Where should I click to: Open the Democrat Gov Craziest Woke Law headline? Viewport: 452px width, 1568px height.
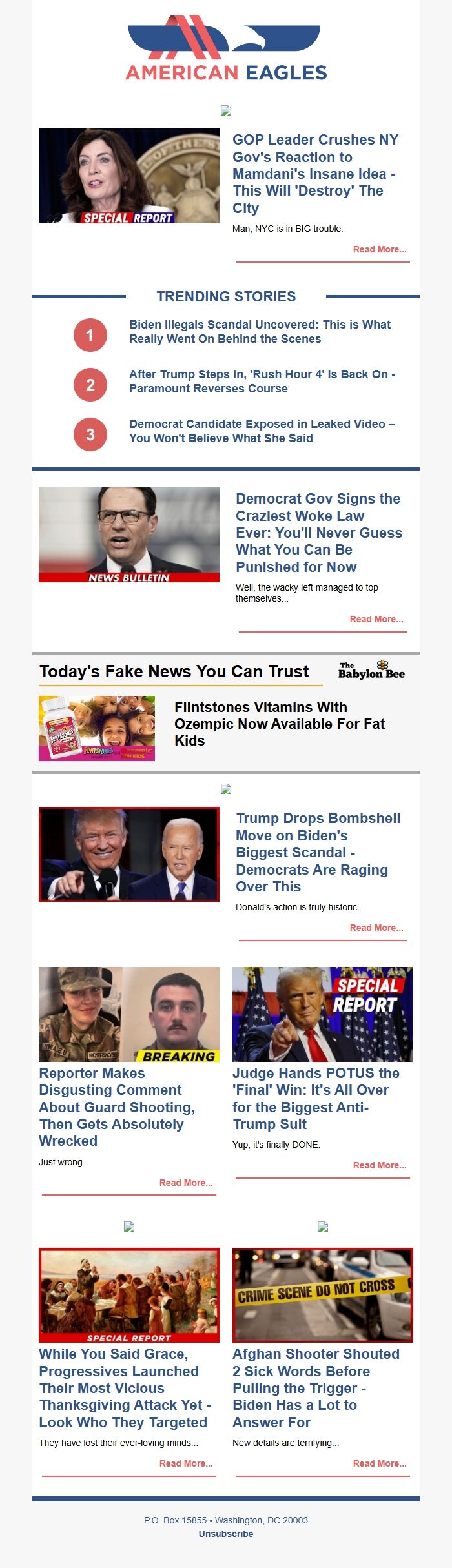[318, 533]
